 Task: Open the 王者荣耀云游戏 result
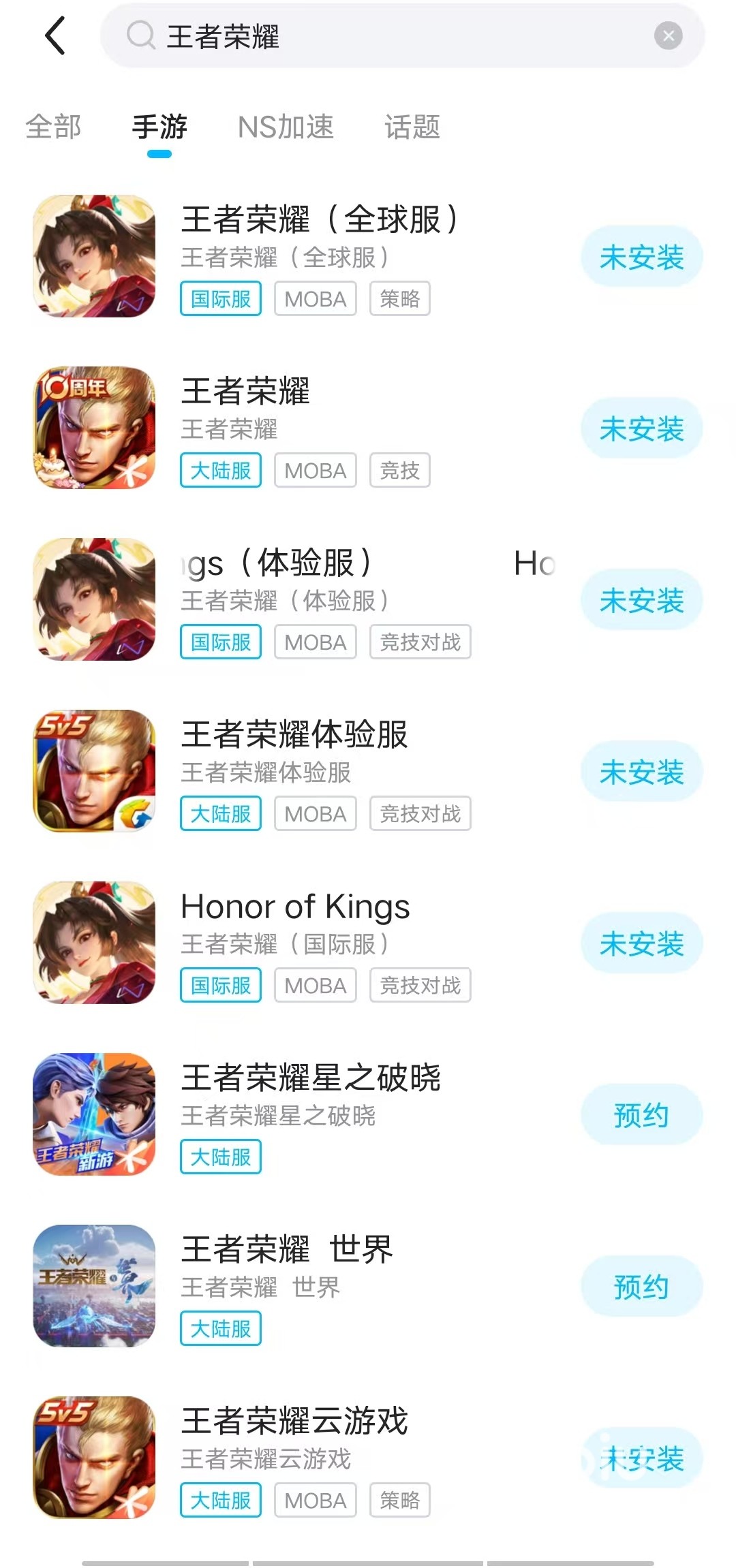pyautogui.click(x=294, y=1422)
